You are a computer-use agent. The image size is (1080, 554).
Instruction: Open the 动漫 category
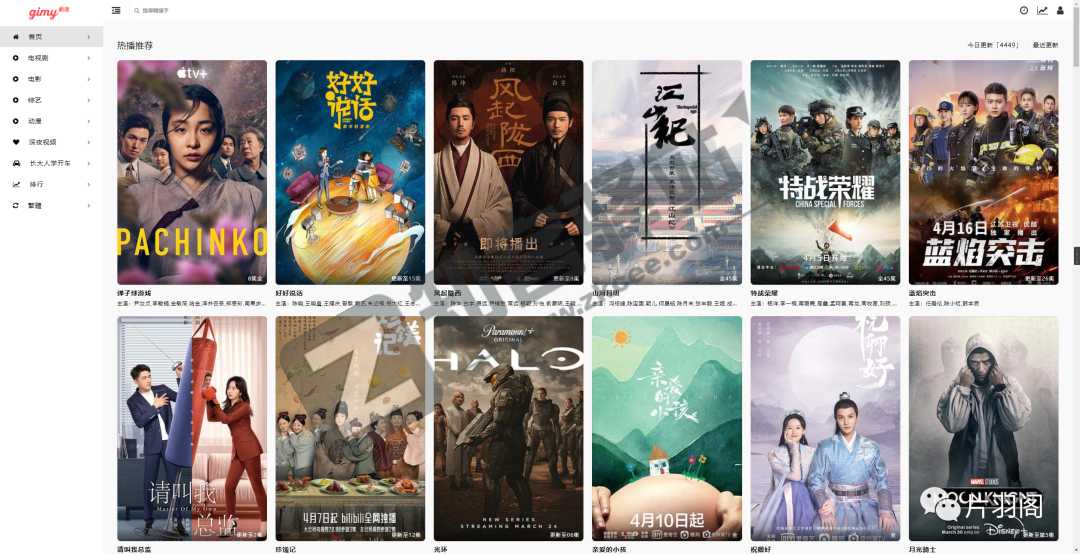pos(34,121)
